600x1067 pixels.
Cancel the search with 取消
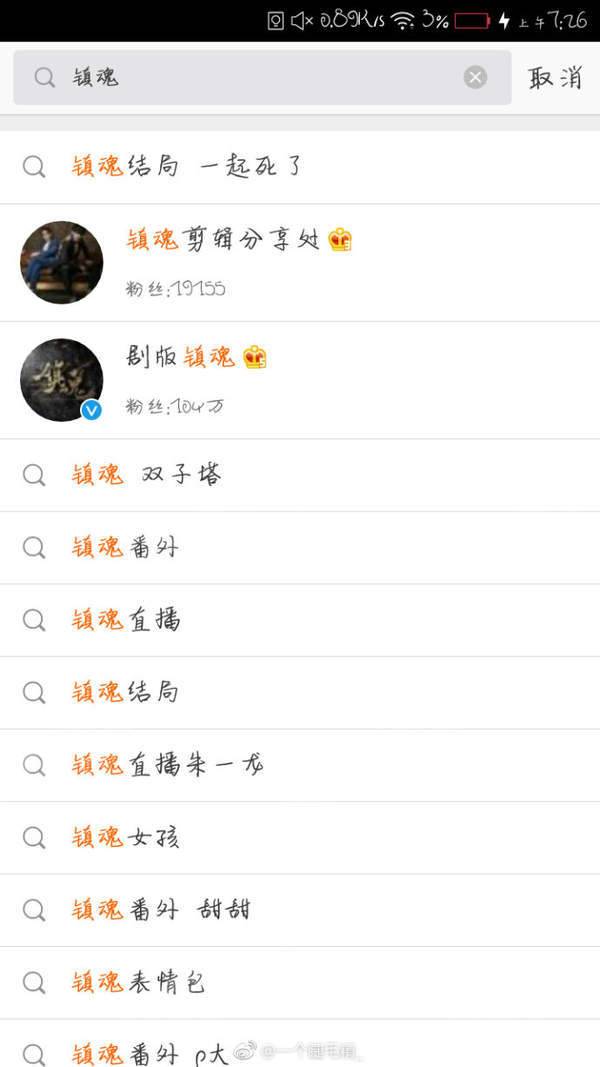(x=556, y=77)
